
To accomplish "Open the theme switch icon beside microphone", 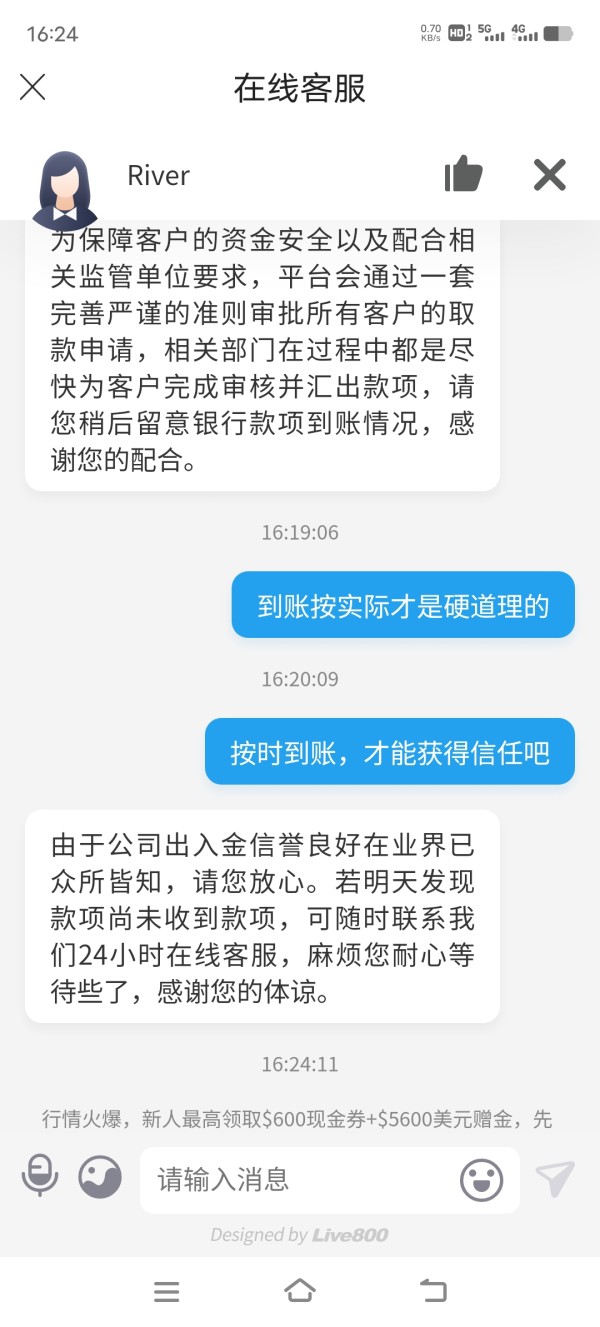I will pos(100,1177).
